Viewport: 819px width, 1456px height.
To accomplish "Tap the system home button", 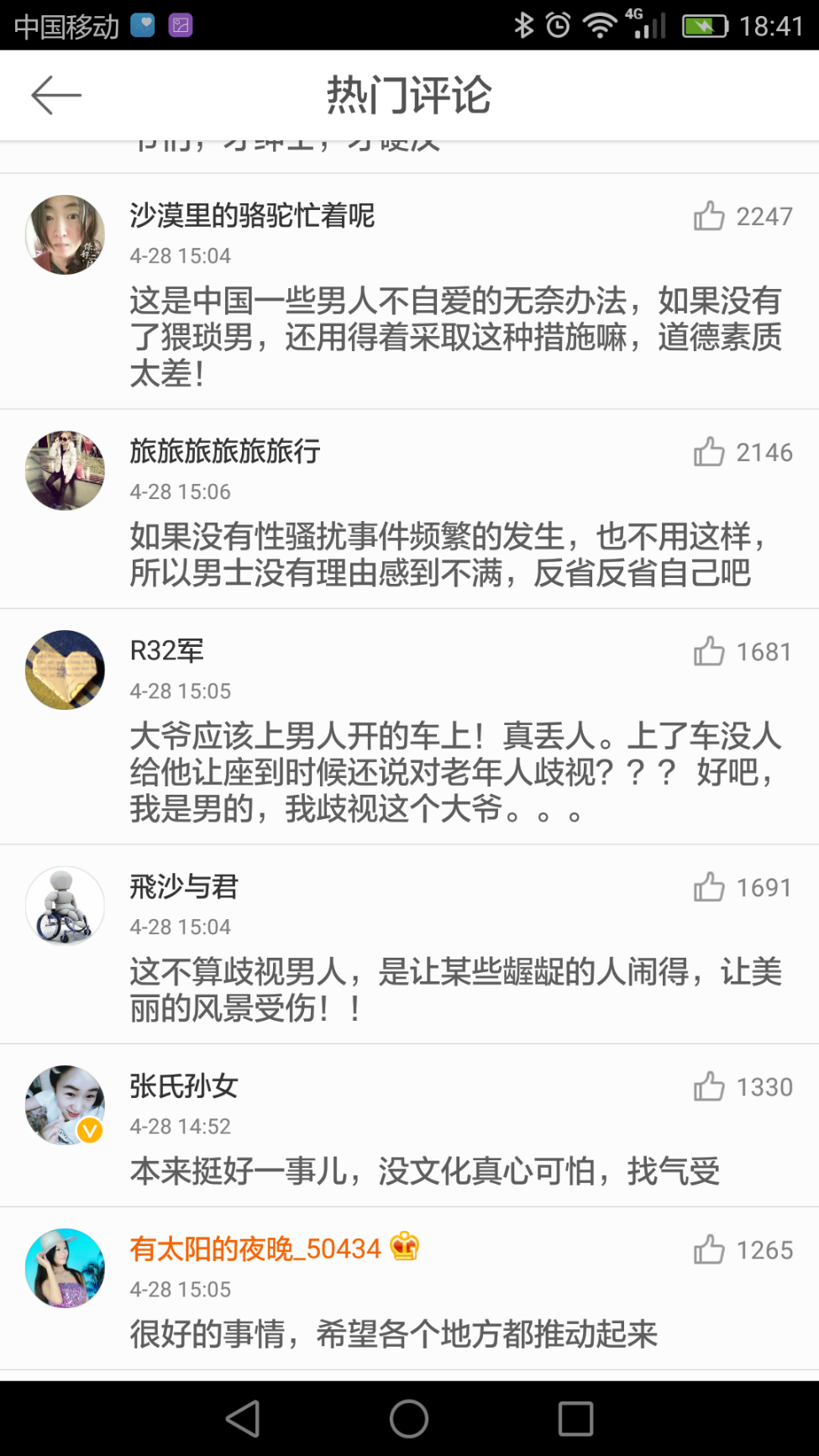I will (x=409, y=1419).
